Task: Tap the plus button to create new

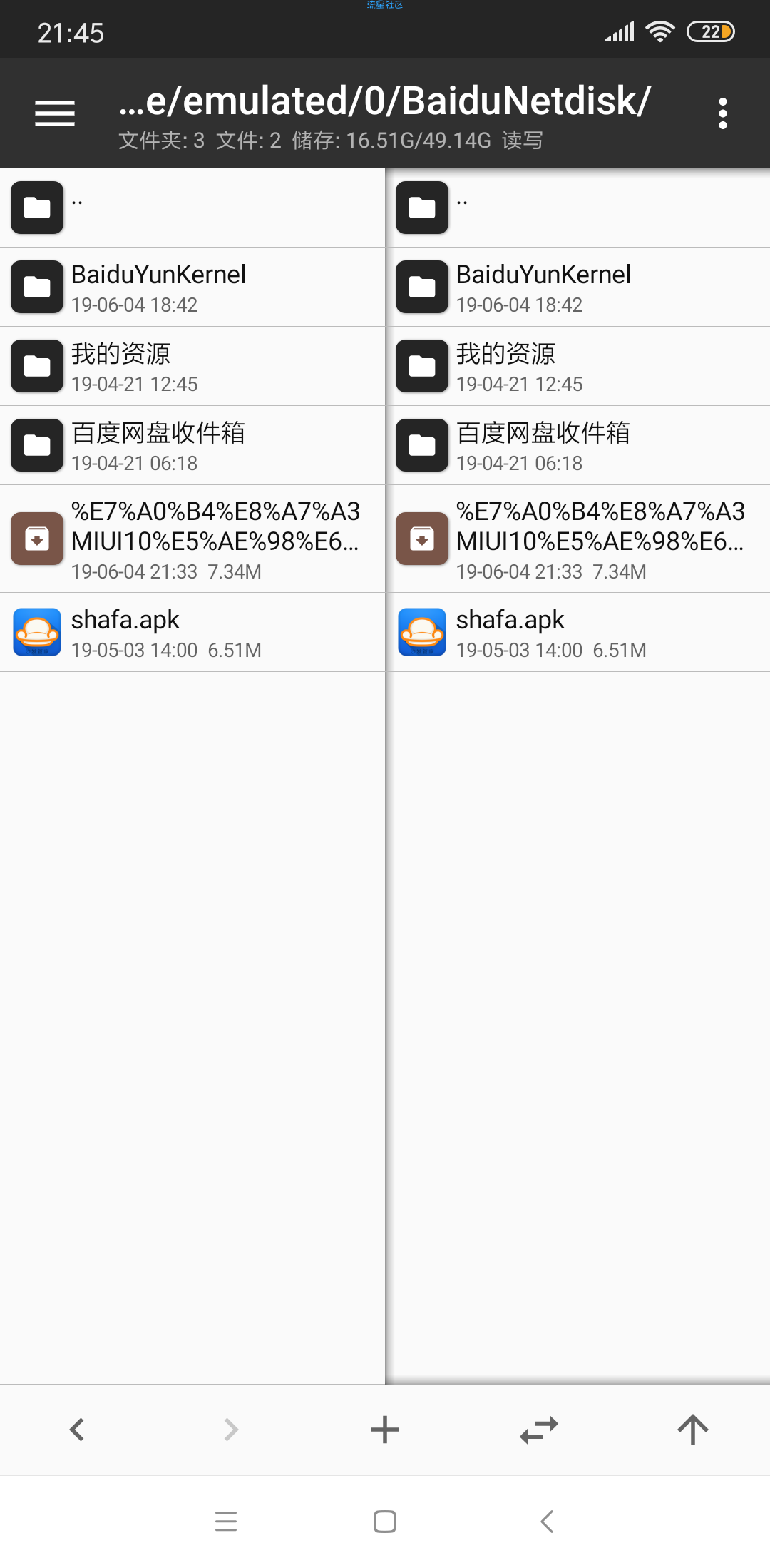Action: coord(385,1430)
